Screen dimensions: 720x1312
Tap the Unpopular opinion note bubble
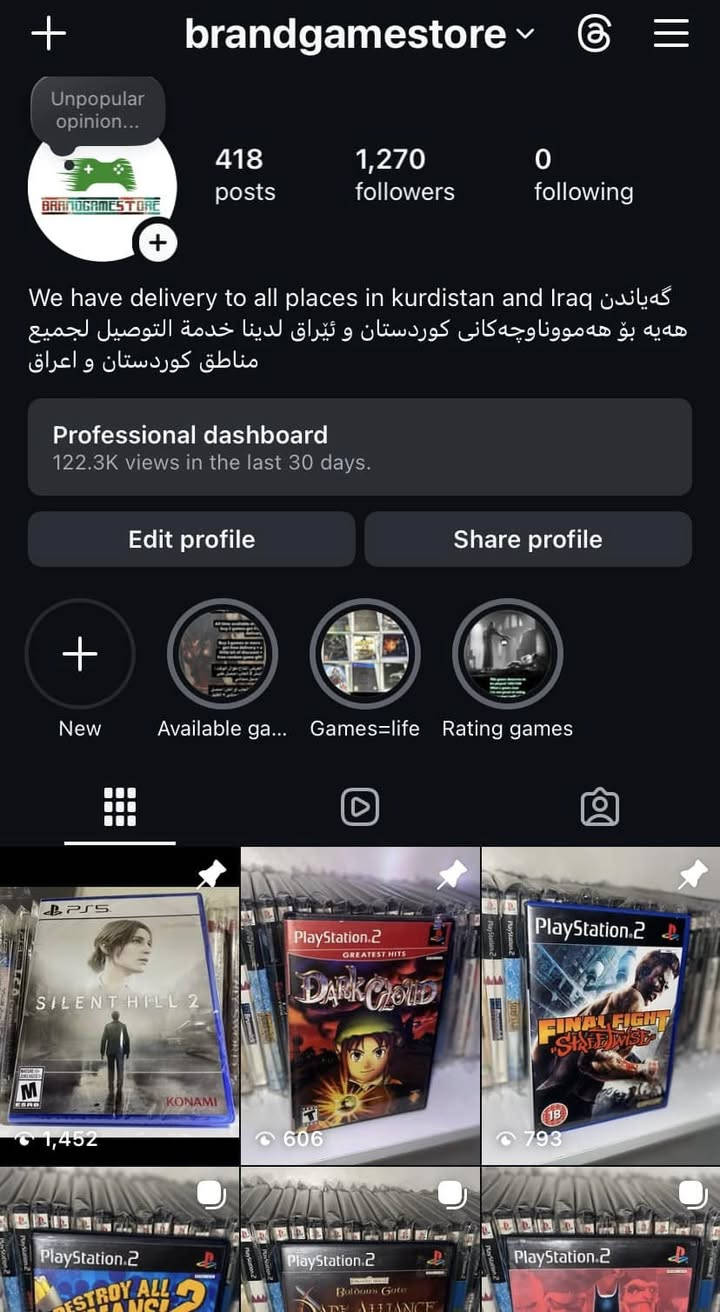coord(98,110)
